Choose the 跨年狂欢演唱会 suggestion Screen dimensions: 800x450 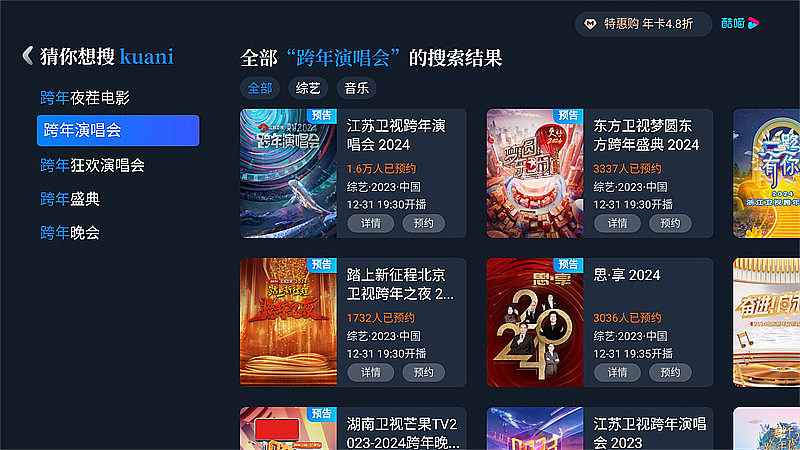(x=92, y=165)
